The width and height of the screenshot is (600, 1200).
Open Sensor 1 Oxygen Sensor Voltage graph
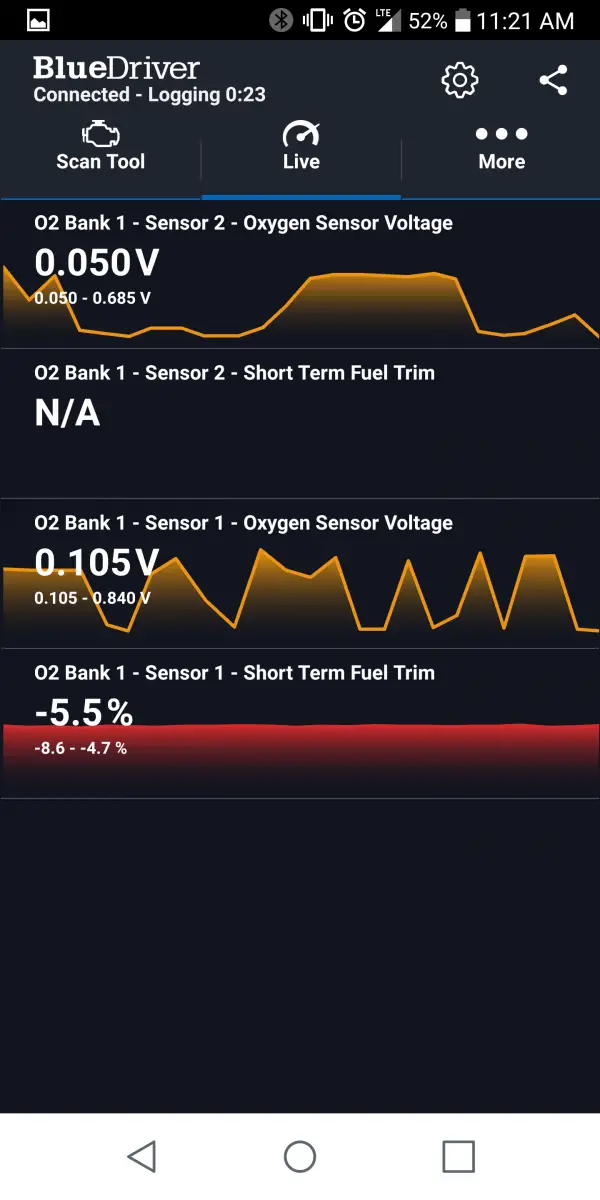click(300, 573)
